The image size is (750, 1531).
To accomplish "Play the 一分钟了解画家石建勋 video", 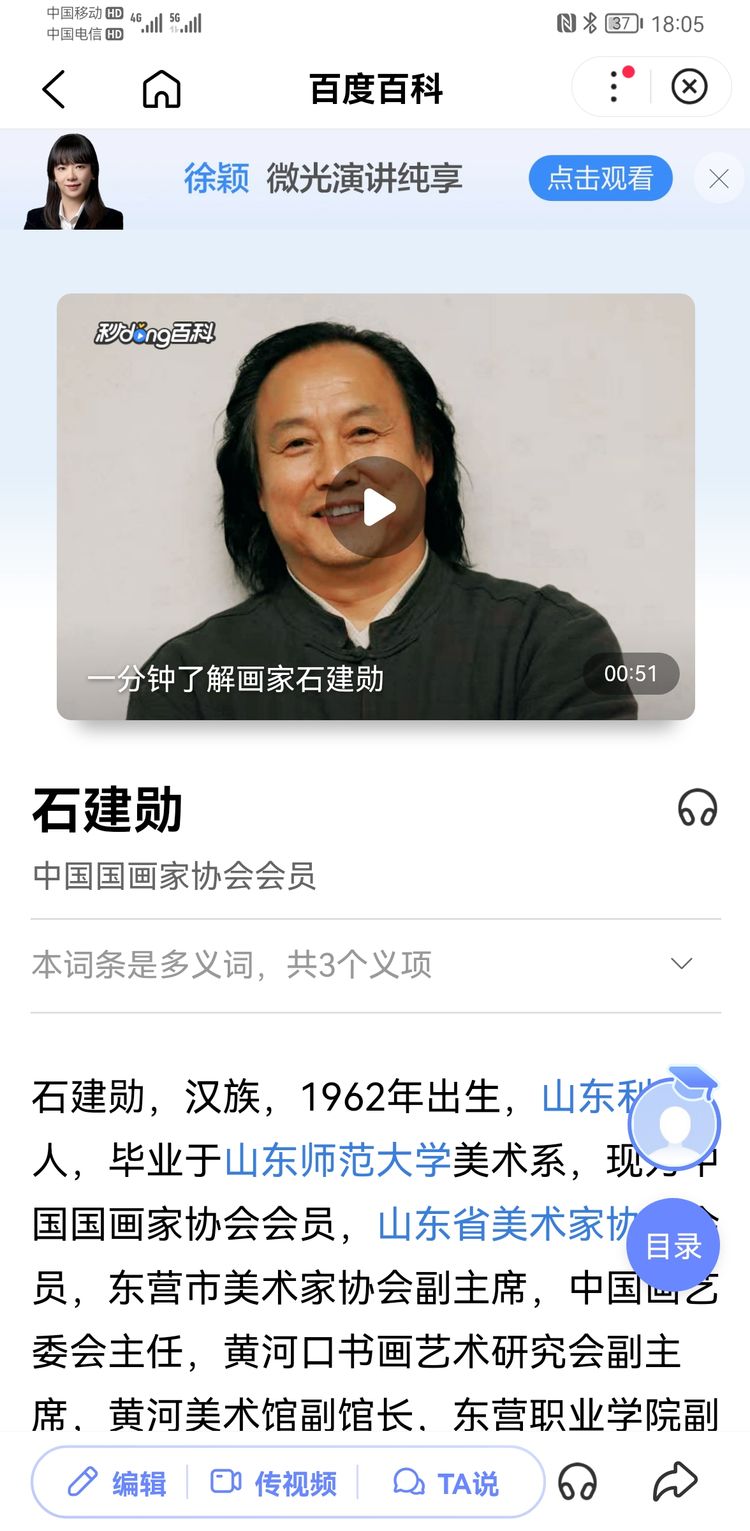I will [x=376, y=507].
